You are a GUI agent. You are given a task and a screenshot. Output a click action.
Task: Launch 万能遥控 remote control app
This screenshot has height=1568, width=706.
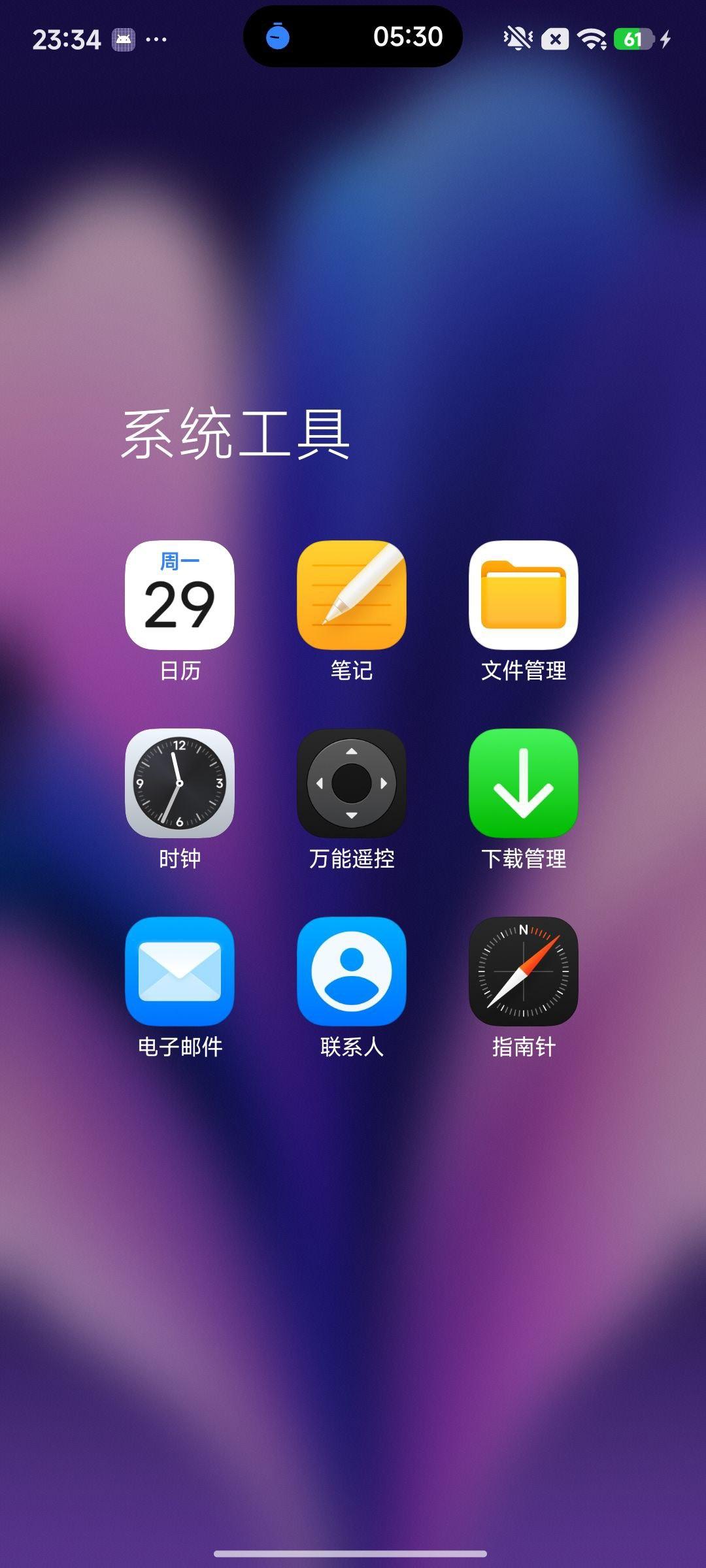coord(352,783)
